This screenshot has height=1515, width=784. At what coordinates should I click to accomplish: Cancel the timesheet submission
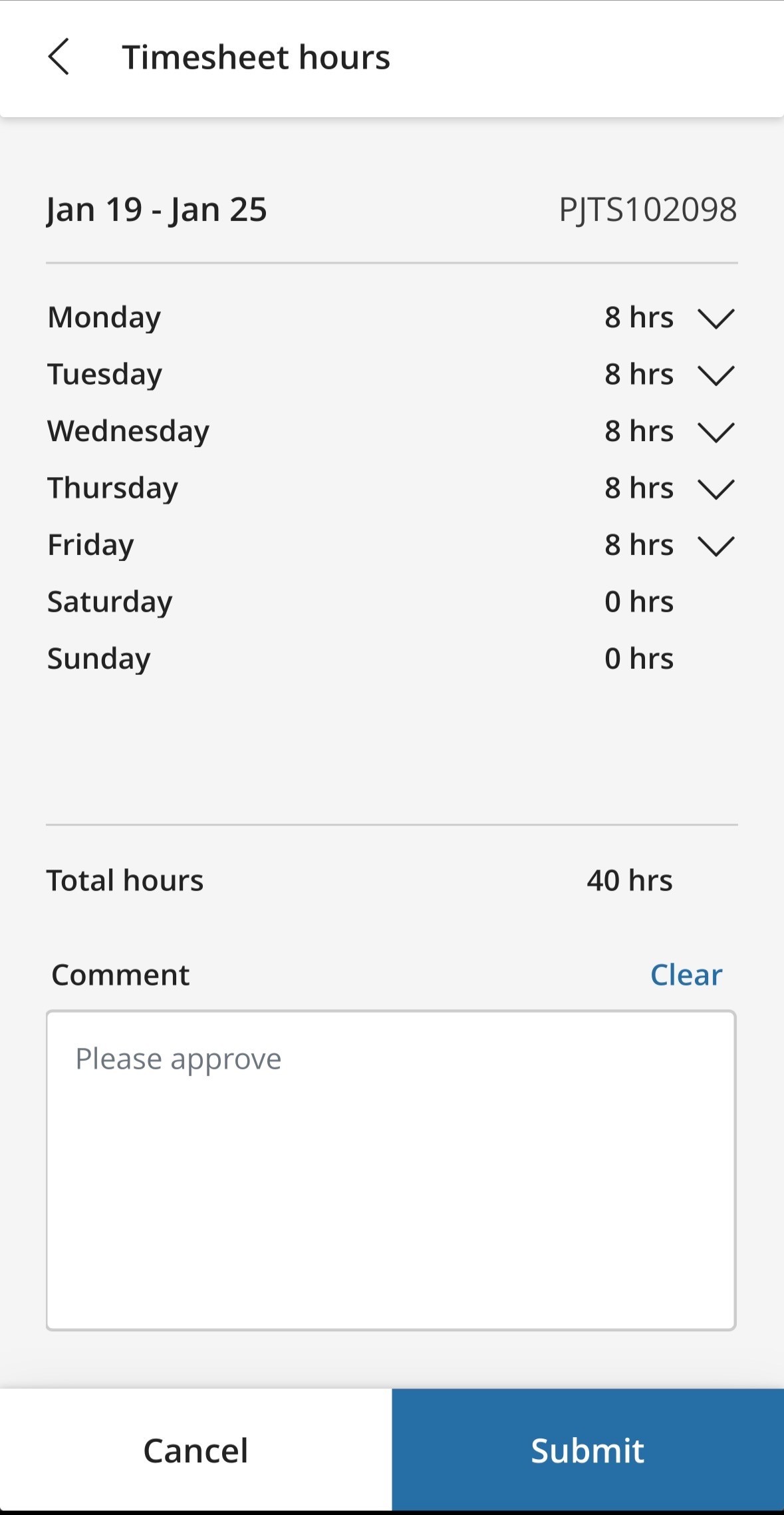pyautogui.click(x=196, y=1450)
